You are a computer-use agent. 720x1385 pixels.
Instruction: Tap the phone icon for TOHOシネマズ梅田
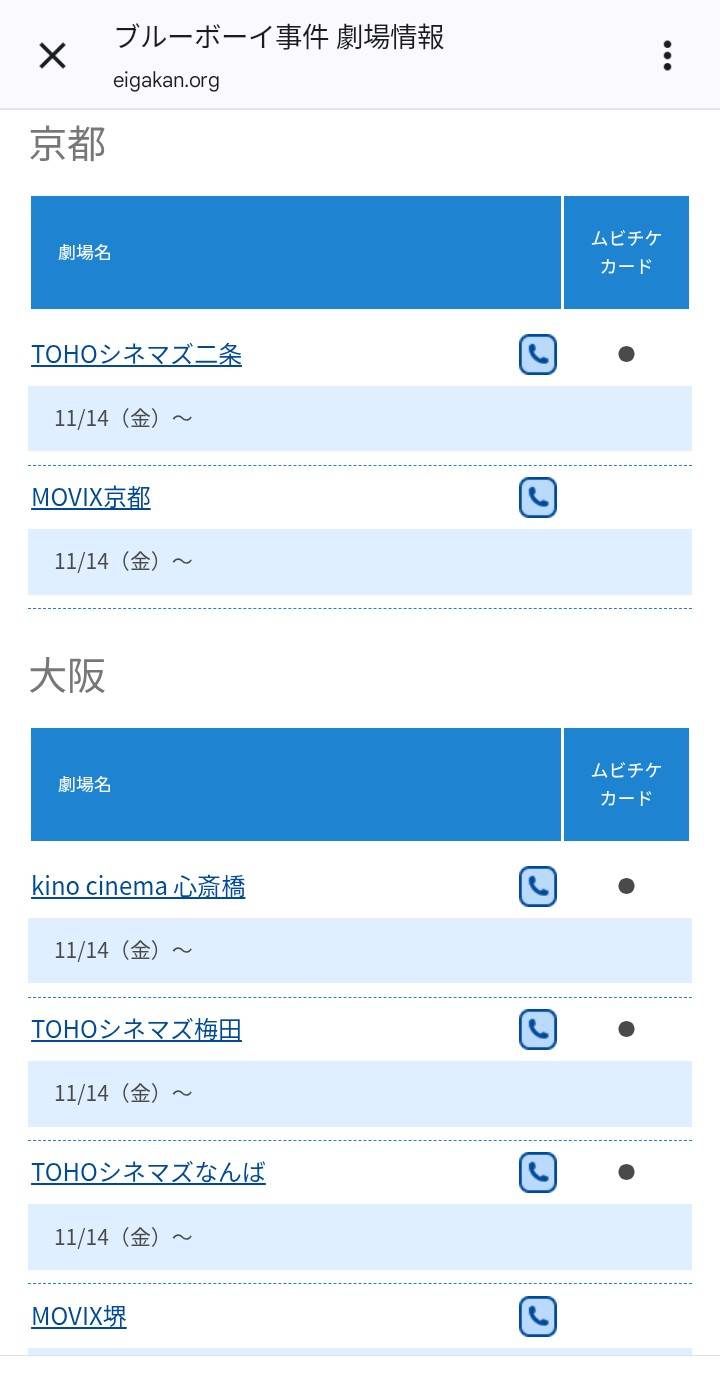click(538, 1030)
